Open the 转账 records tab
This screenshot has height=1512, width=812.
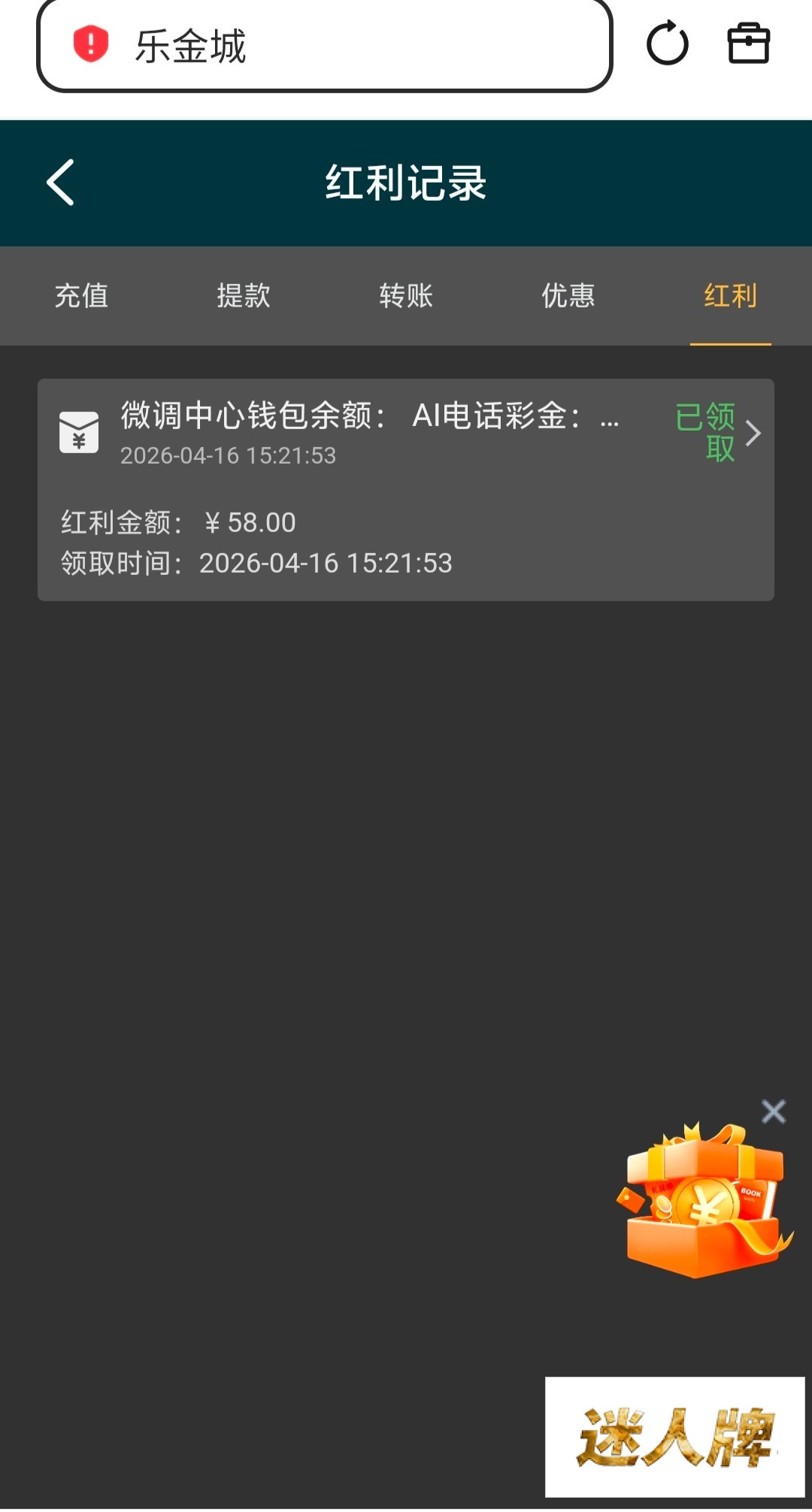406,296
